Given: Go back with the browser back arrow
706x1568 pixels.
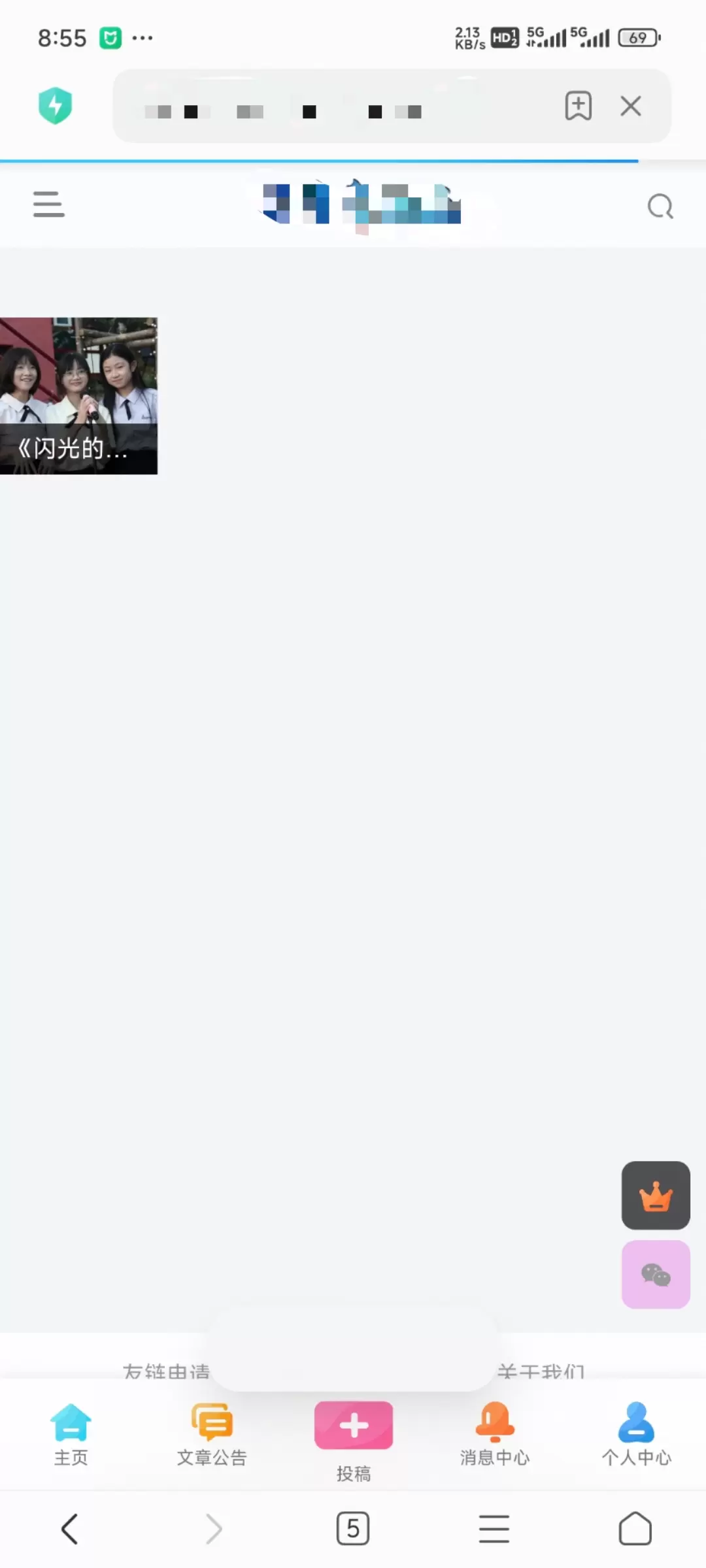Looking at the screenshot, I should [x=70, y=1529].
